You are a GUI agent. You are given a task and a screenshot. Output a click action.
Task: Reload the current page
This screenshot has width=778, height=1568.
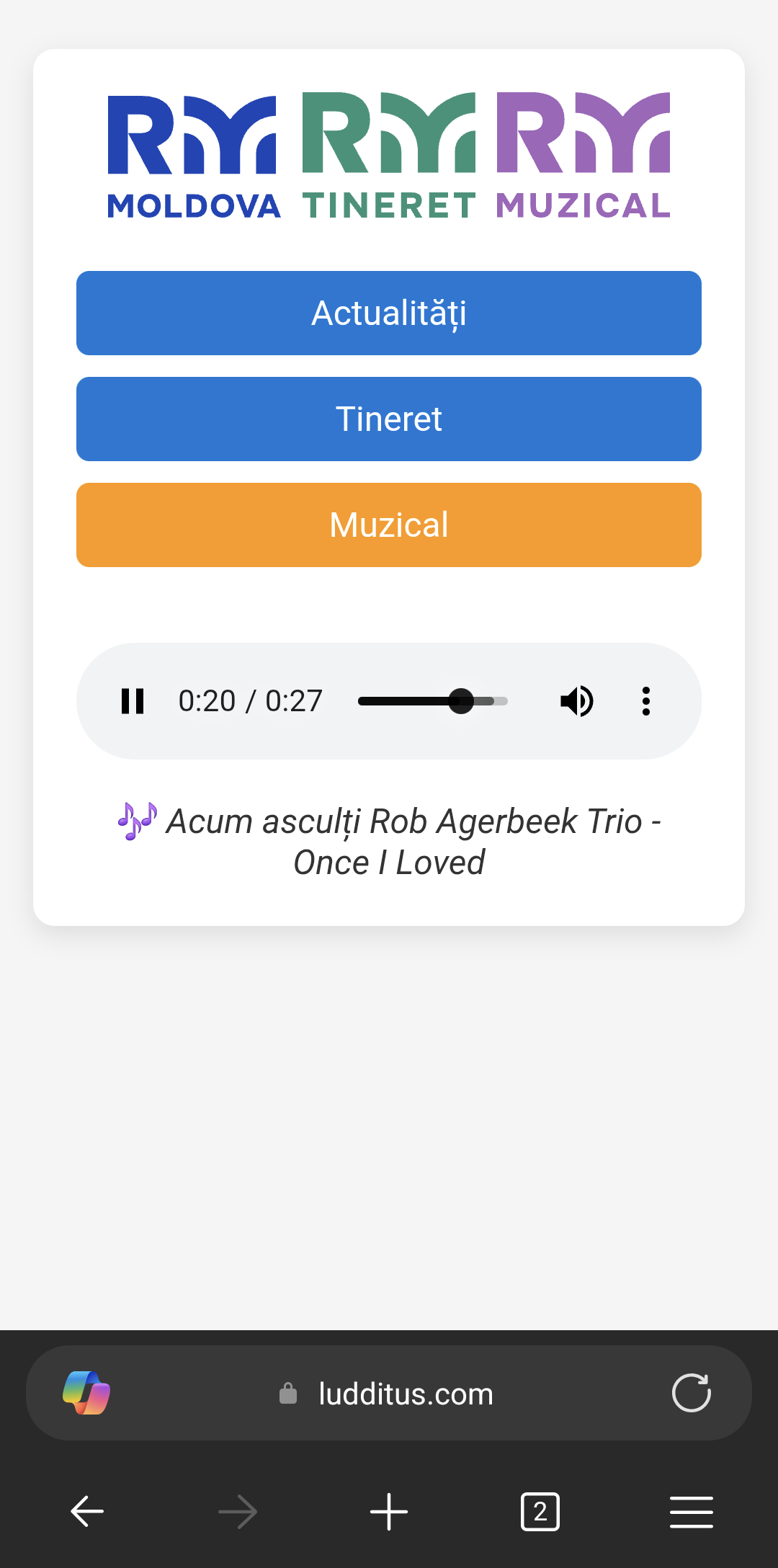click(x=692, y=1393)
